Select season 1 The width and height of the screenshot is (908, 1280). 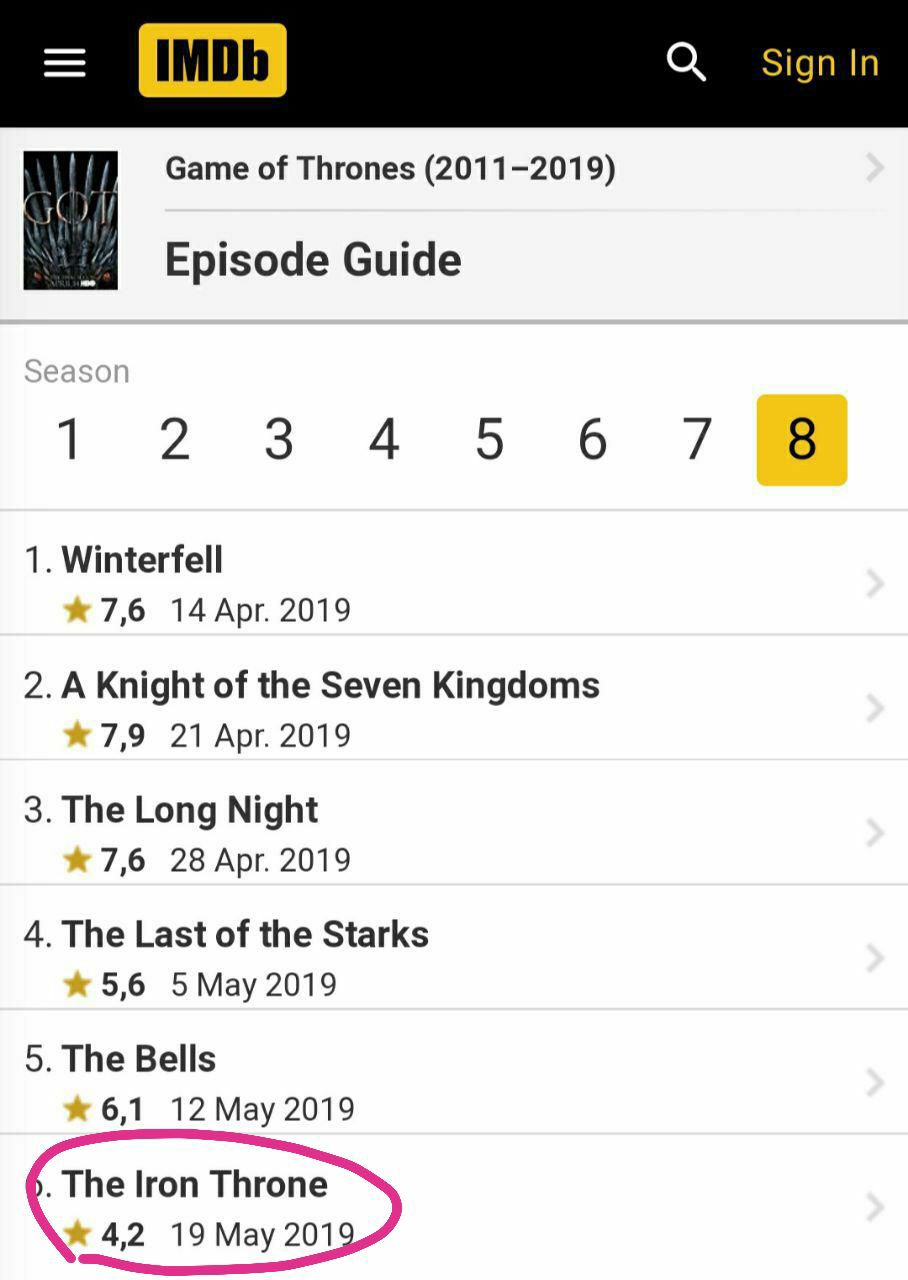69,440
